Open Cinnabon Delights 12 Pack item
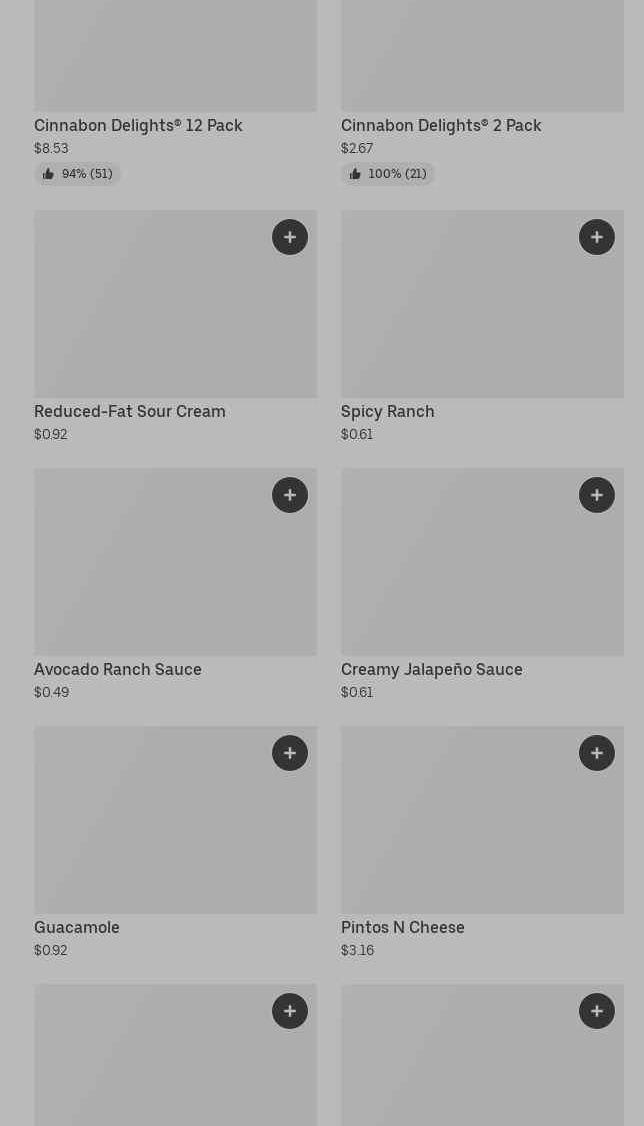This screenshot has height=1126, width=644. (x=138, y=126)
